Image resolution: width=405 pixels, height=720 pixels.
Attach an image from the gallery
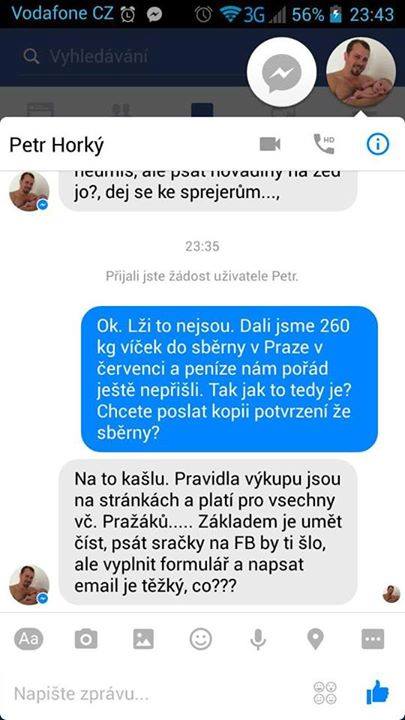click(x=143, y=639)
